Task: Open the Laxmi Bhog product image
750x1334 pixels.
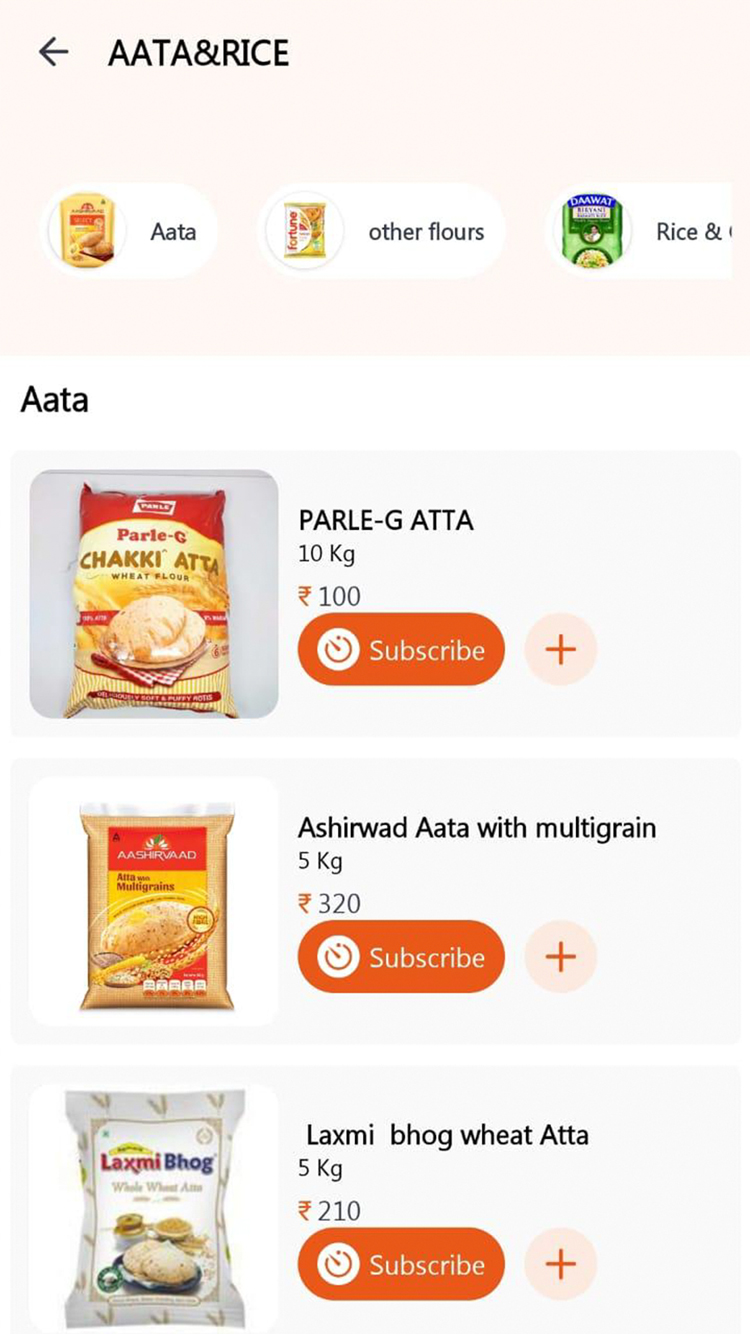Action: point(154,1208)
